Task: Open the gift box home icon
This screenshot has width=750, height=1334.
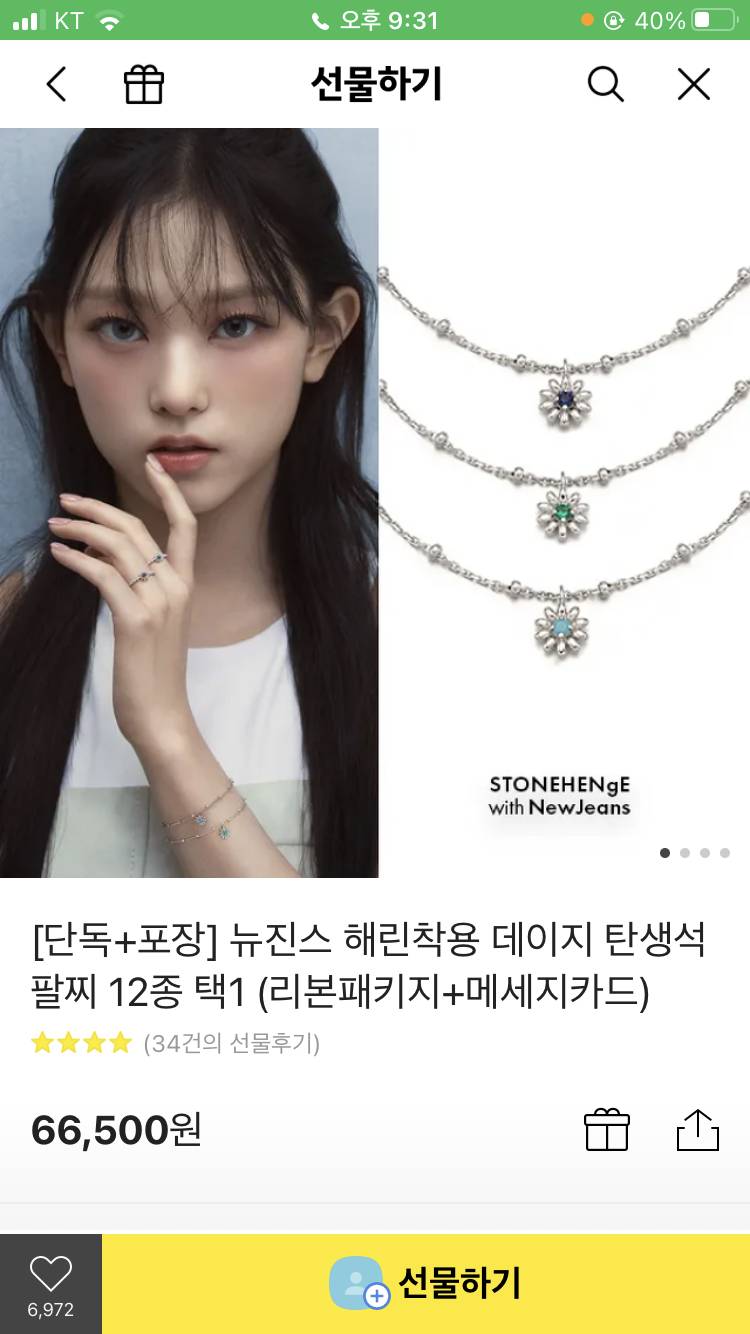Action: pos(143,84)
